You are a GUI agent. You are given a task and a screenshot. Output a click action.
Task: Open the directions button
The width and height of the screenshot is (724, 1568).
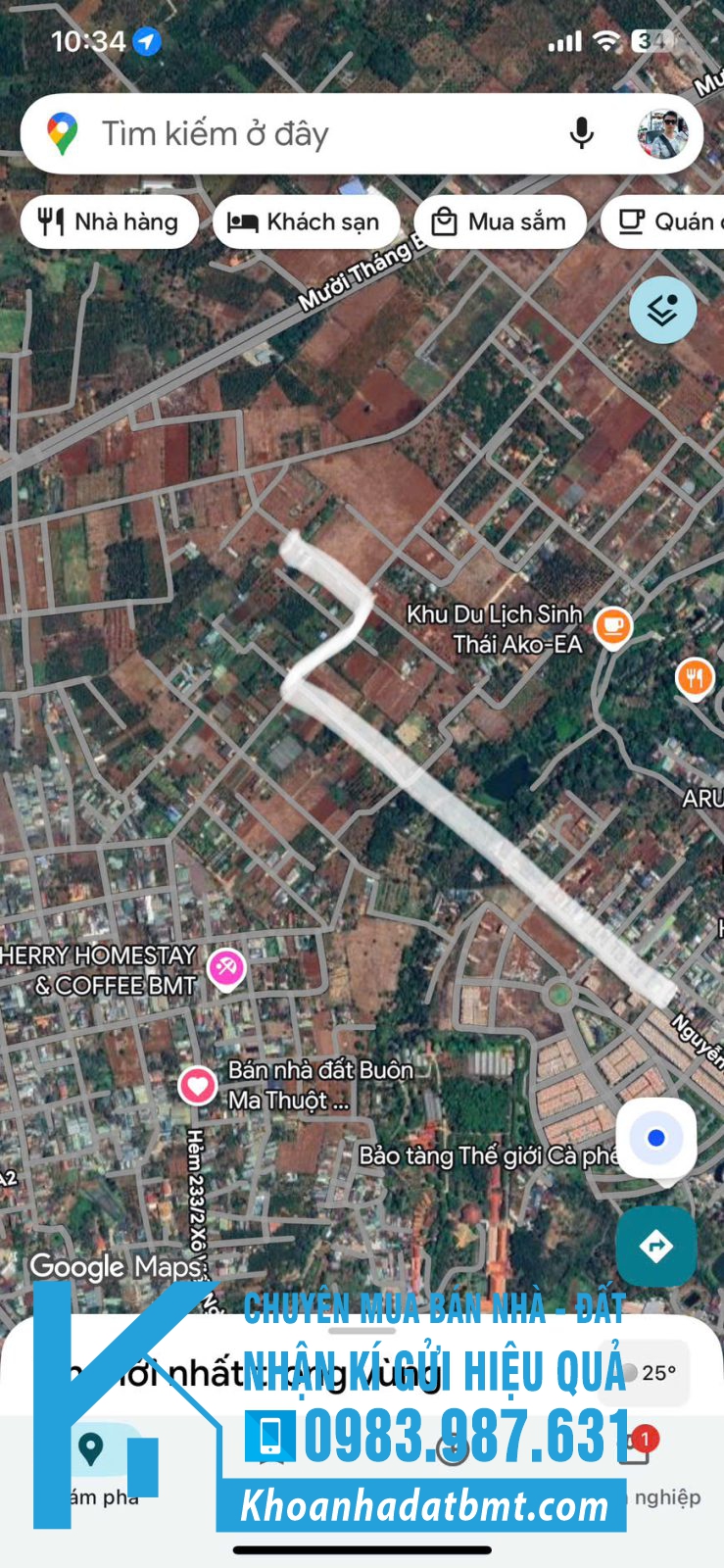click(655, 1246)
